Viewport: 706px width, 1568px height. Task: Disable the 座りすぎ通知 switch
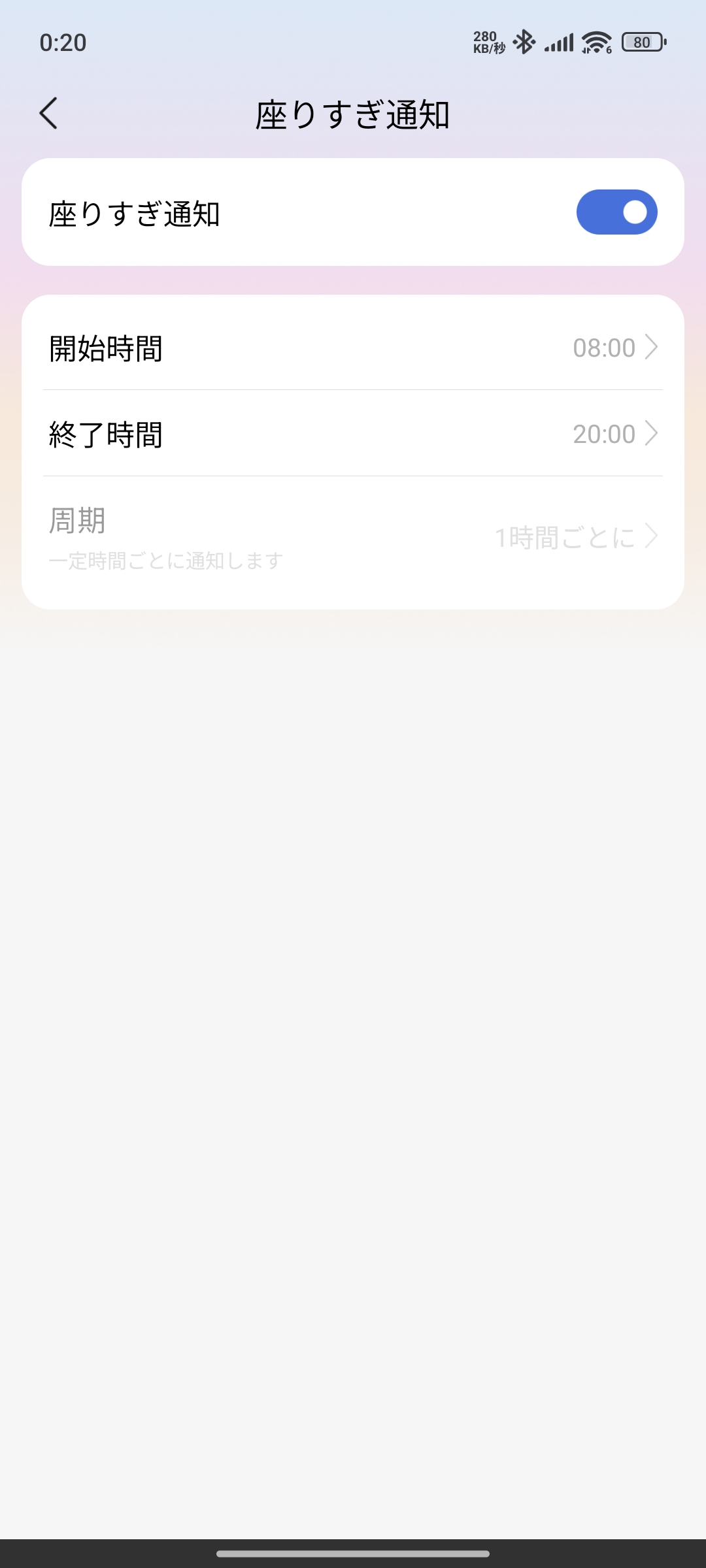pos(616,212)
